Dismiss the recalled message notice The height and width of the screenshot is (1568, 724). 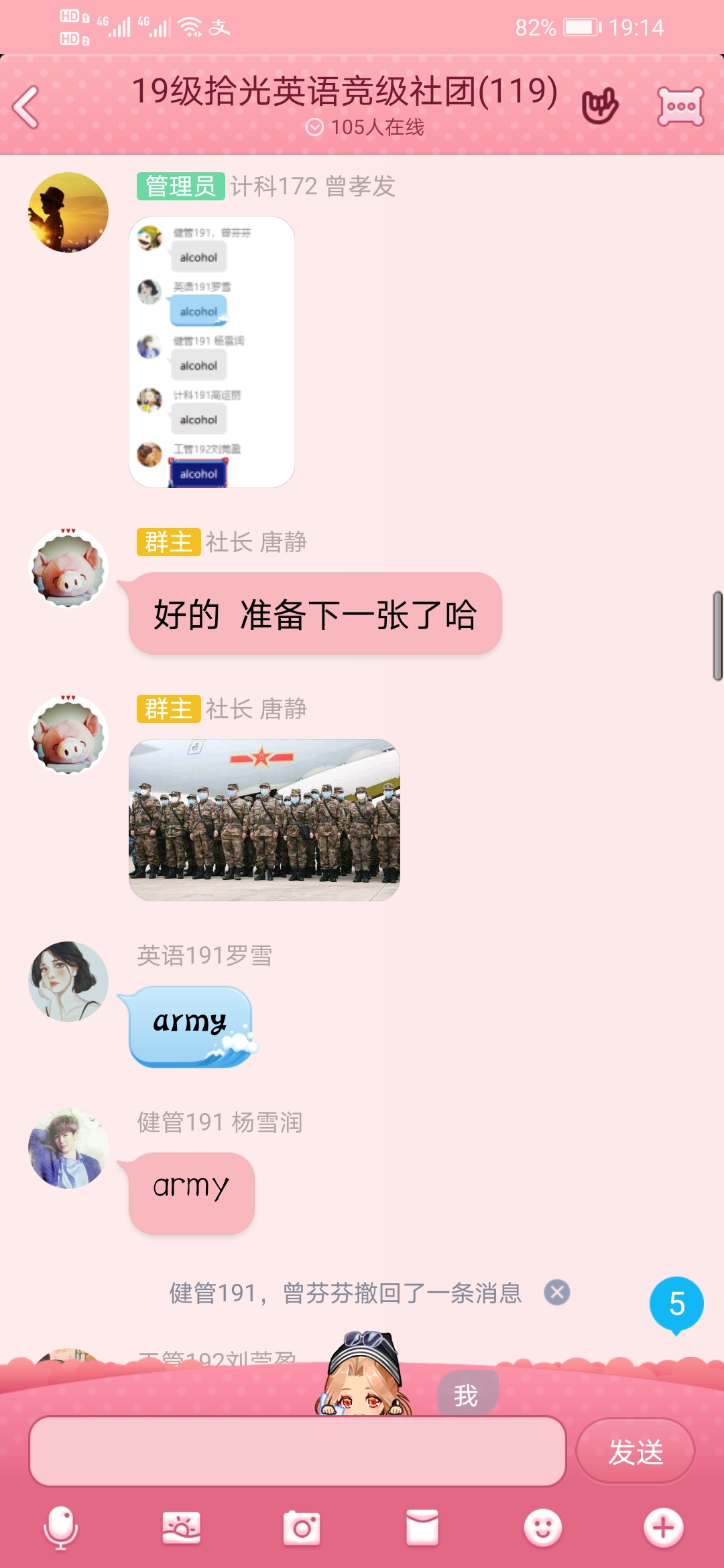click(557, 1293)
